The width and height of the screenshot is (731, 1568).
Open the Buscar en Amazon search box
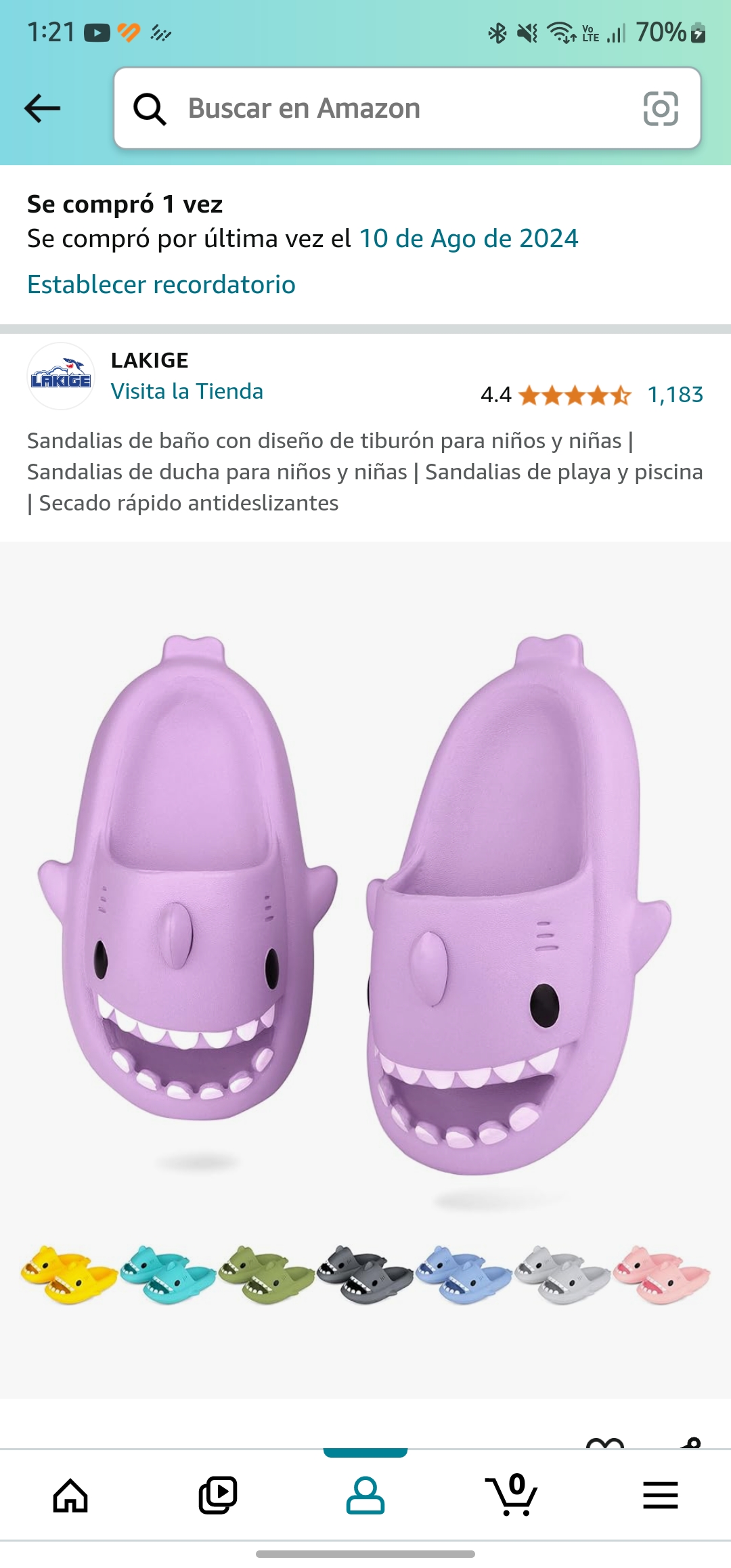pyautogui.click(x=379, y=108)
